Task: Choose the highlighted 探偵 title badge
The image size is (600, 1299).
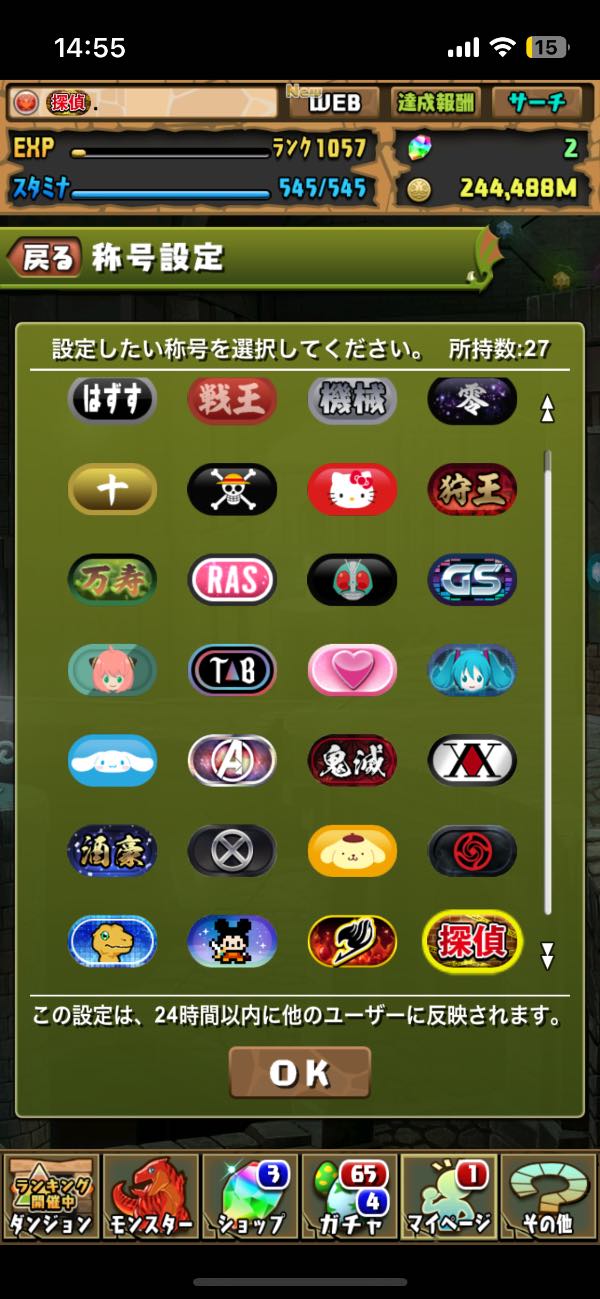Action: 472,941
